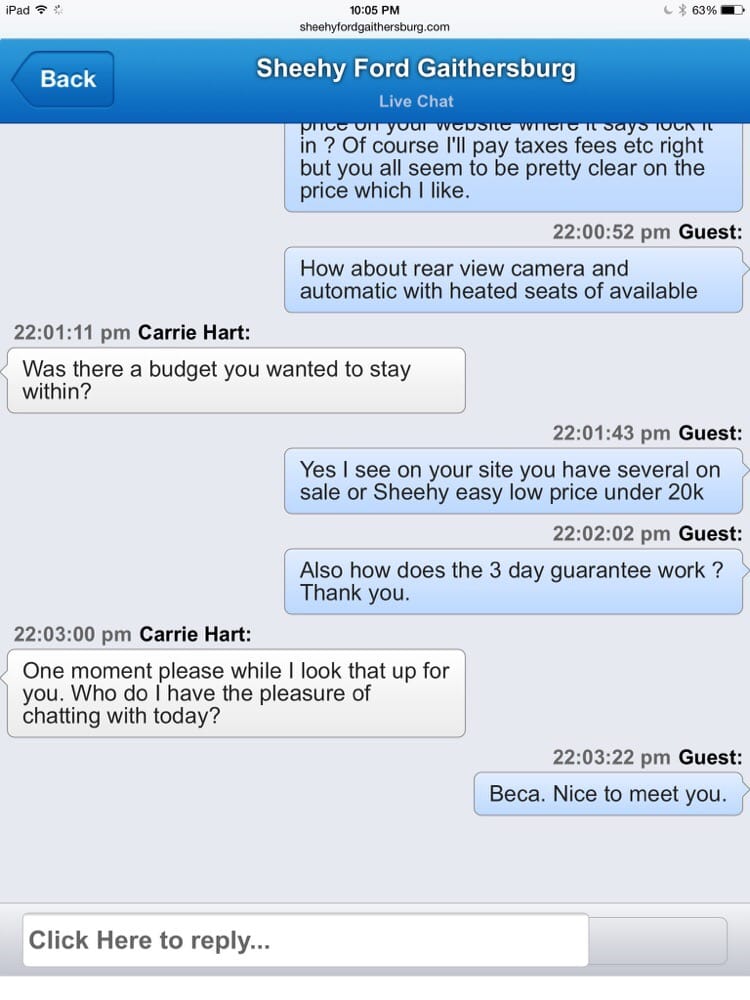Tap the sheehyfordgaithersburg.com address bar
The width and height of the screenshot is (750, 1000).
(x=375, y=27)
